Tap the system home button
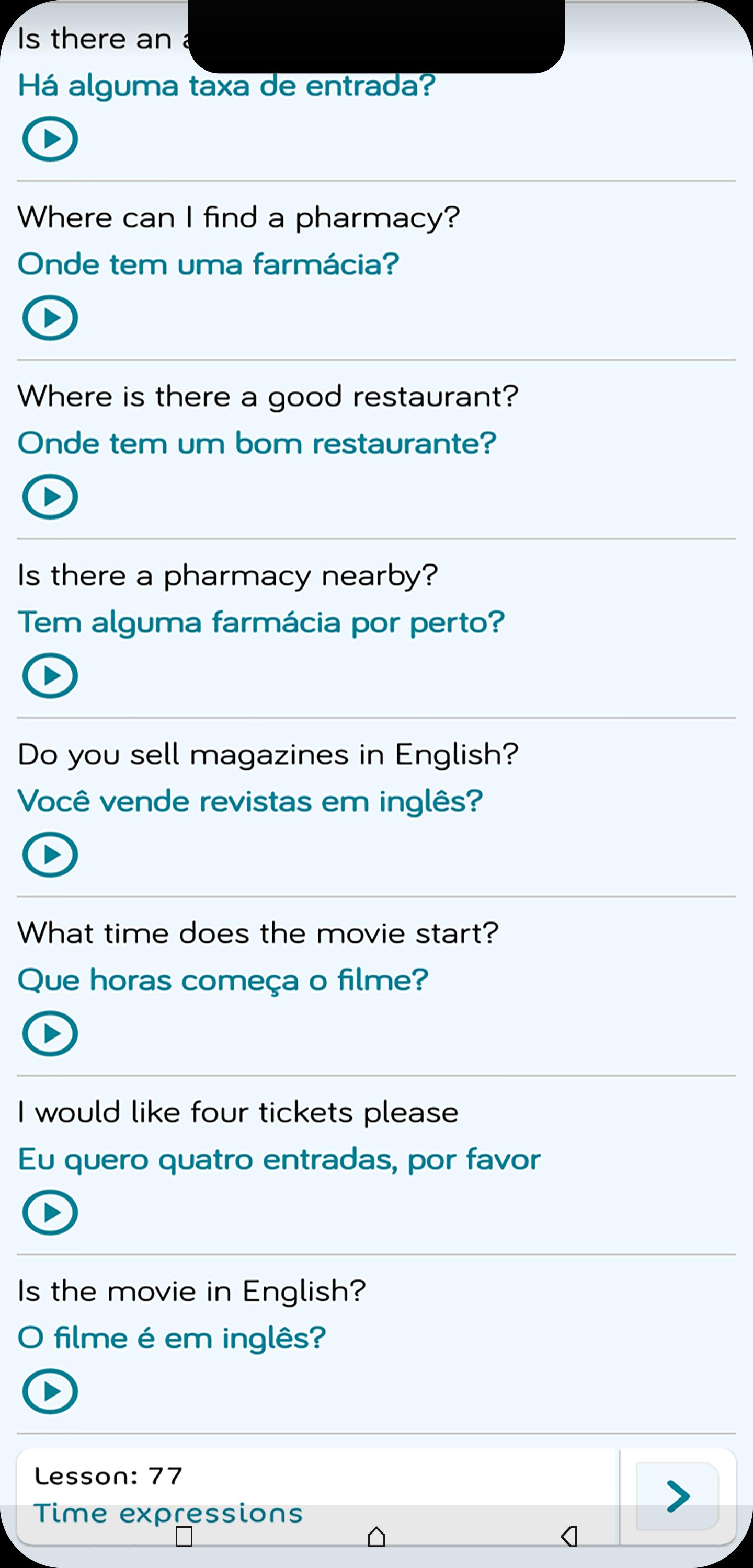Screen dimensions: 753x1568 376,1536
